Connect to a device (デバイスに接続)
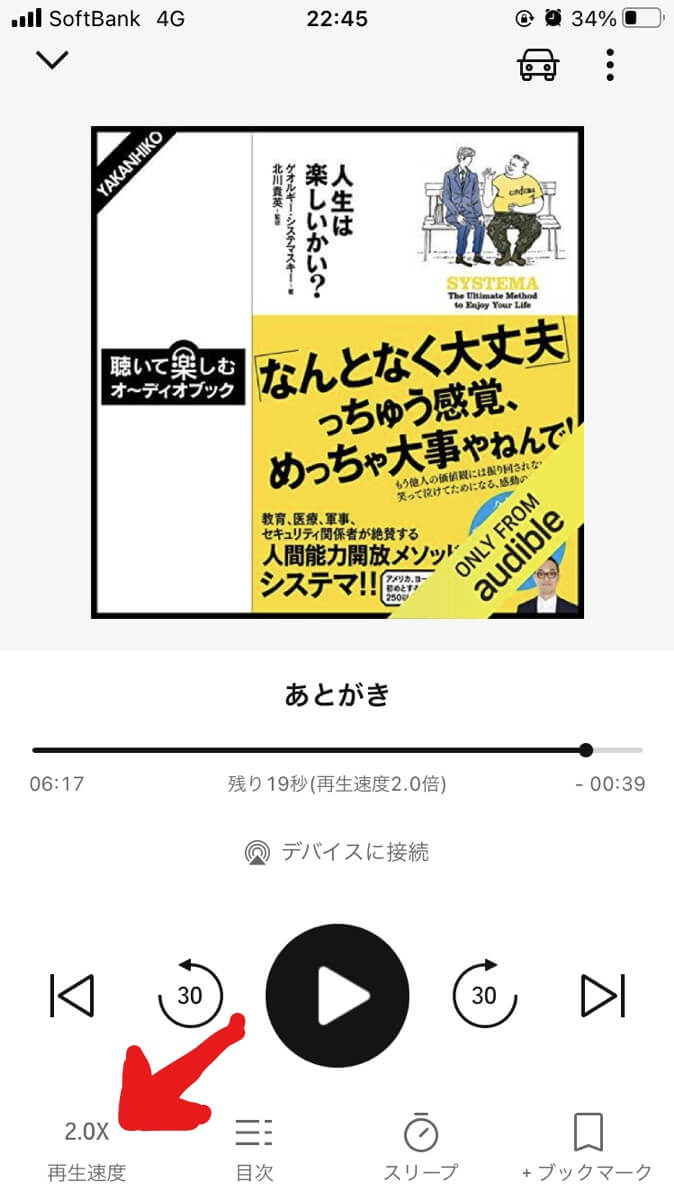Screen dimensions: 674x1200 pos(337,852)
